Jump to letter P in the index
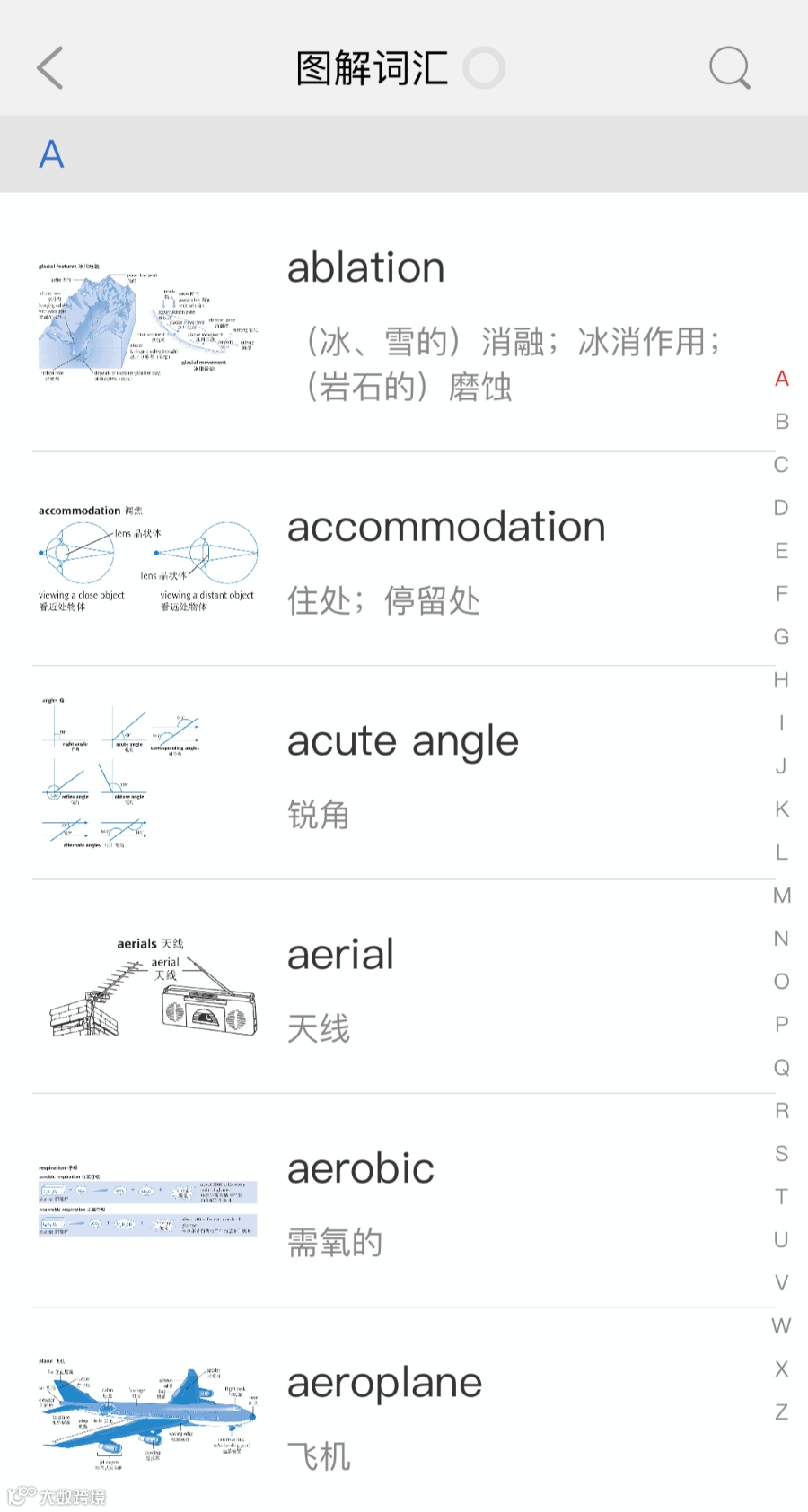808x1512 pixels. tap(782, 1025)
